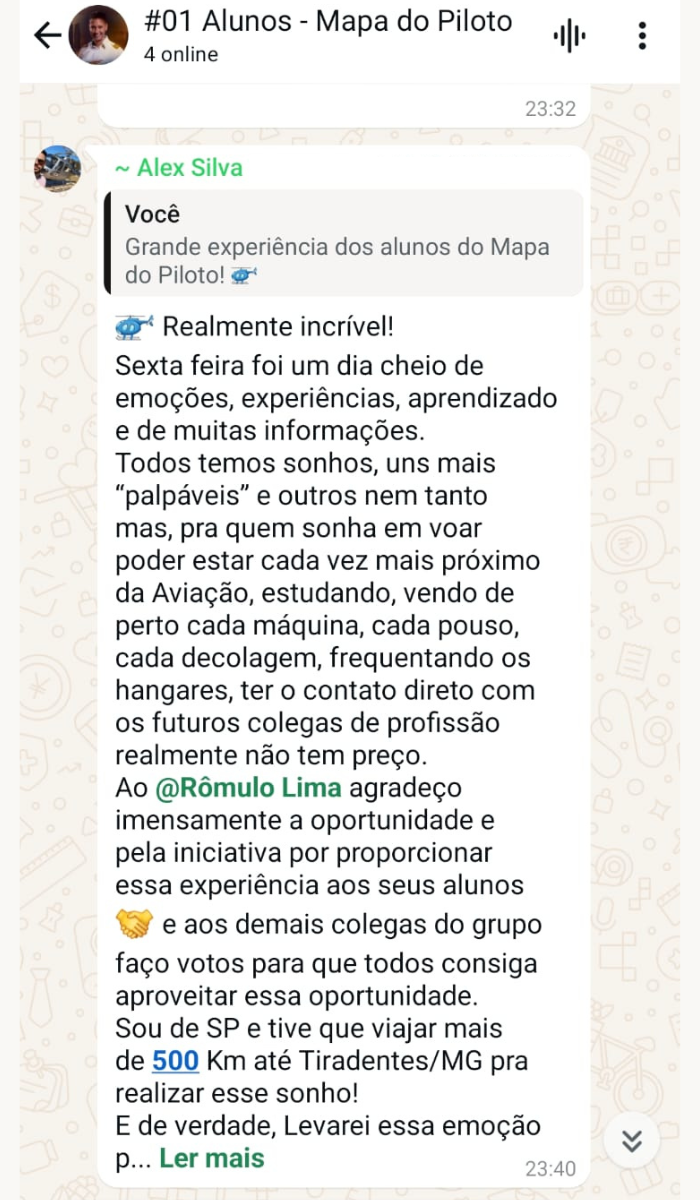Tap the underlined 500 number link
This screenshot has height=1200, width=700.
(x=175, y=1061)
